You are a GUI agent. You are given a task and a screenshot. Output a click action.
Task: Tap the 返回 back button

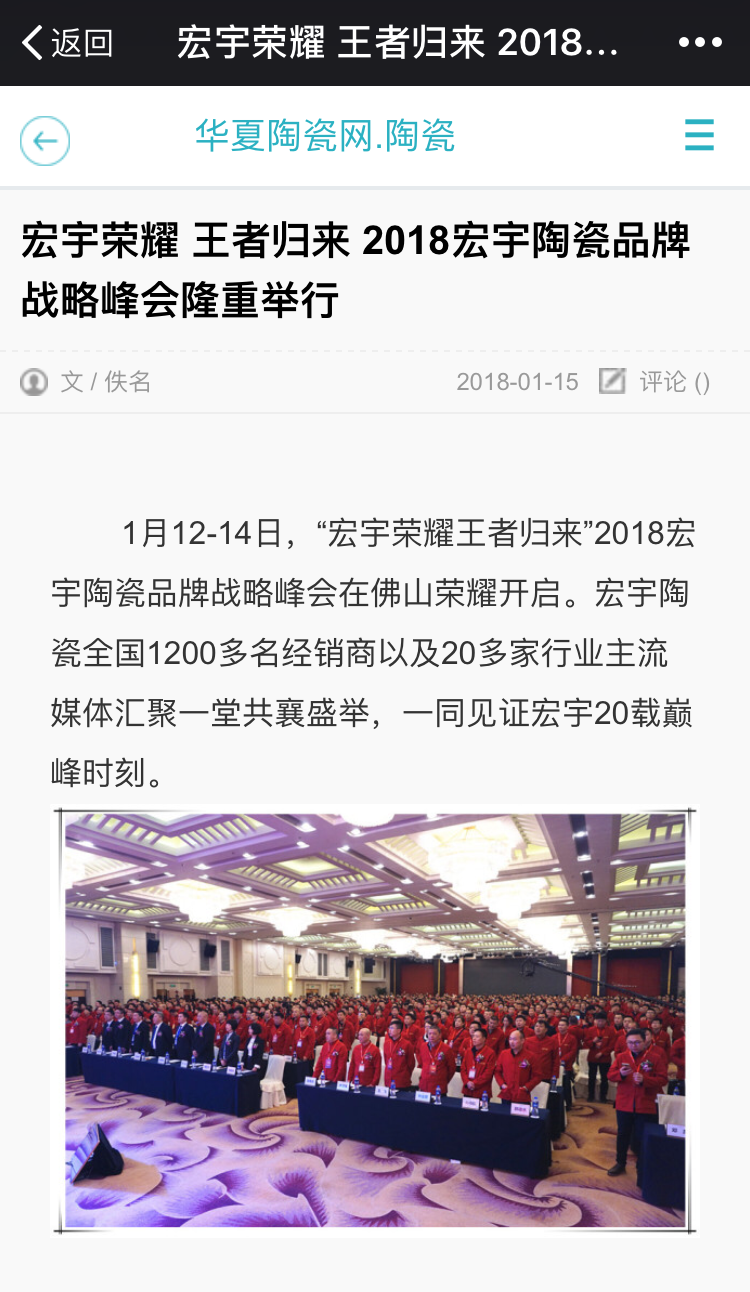click(x=66, y=43)
